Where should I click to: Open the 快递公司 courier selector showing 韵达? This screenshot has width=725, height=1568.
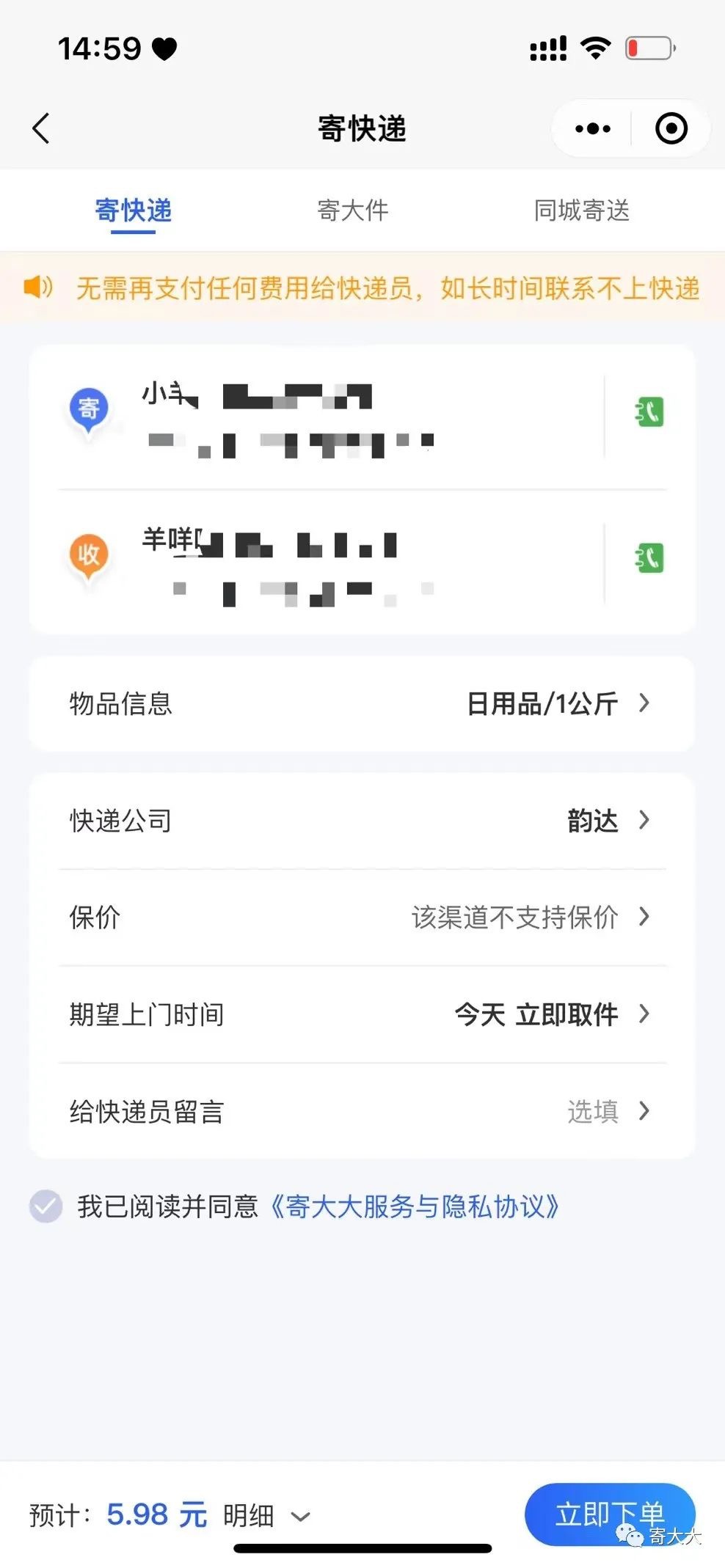coord(362,821)
